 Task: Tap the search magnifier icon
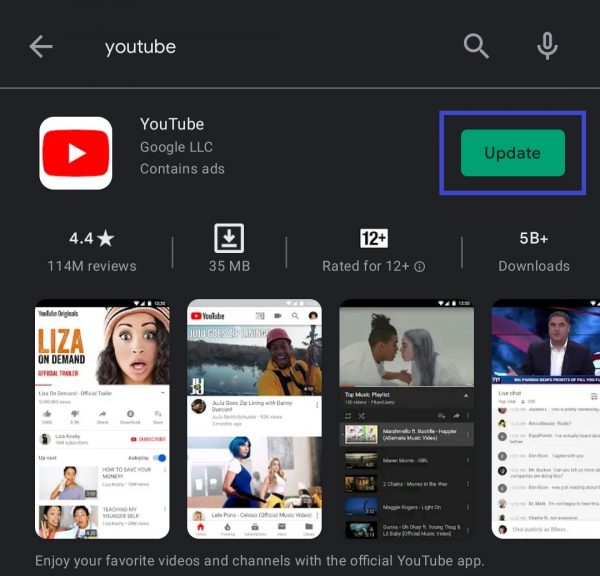pyautogui.click(x=476, y=46)
